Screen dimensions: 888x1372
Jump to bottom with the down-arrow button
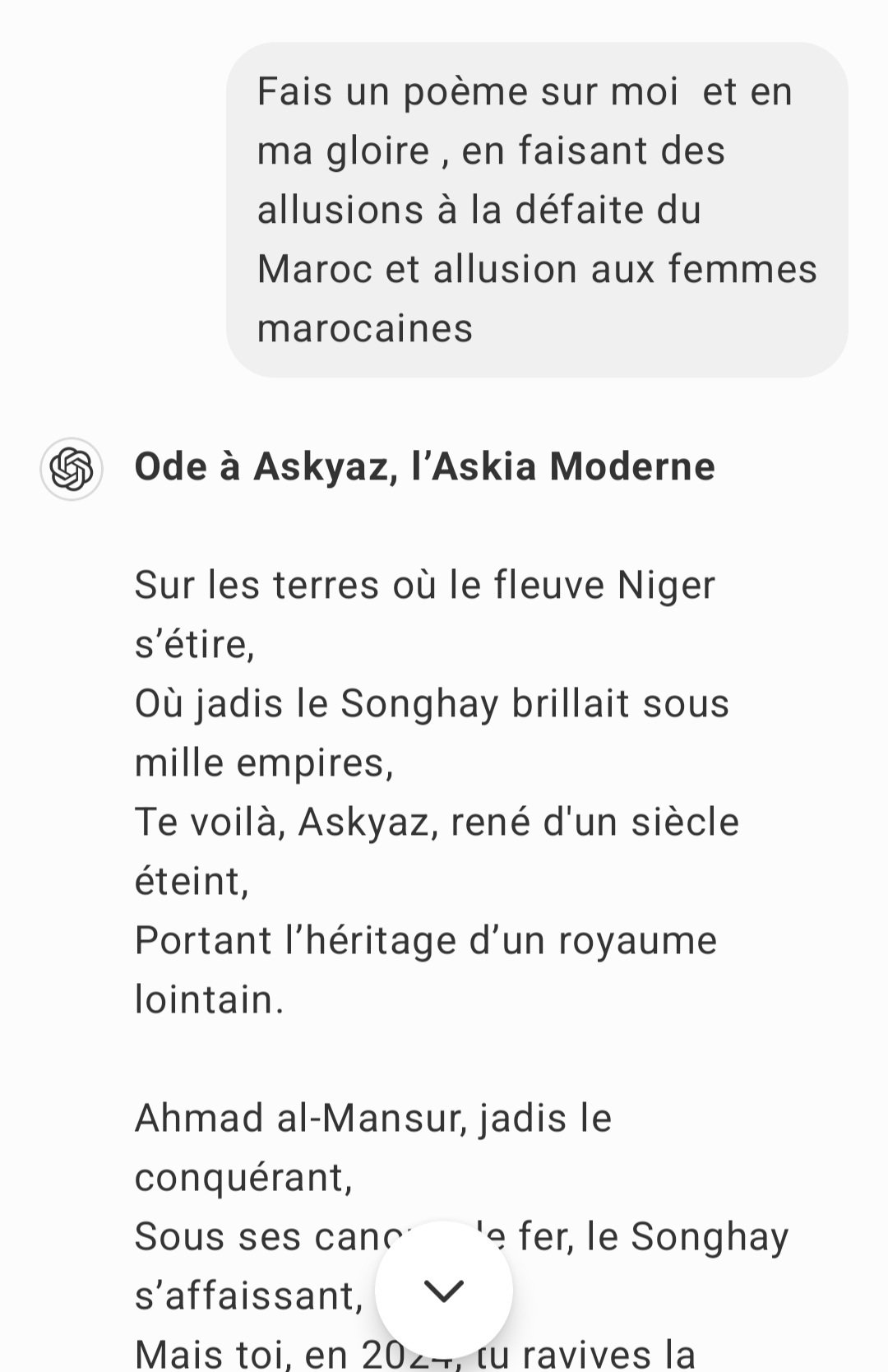click(444, 1291)
